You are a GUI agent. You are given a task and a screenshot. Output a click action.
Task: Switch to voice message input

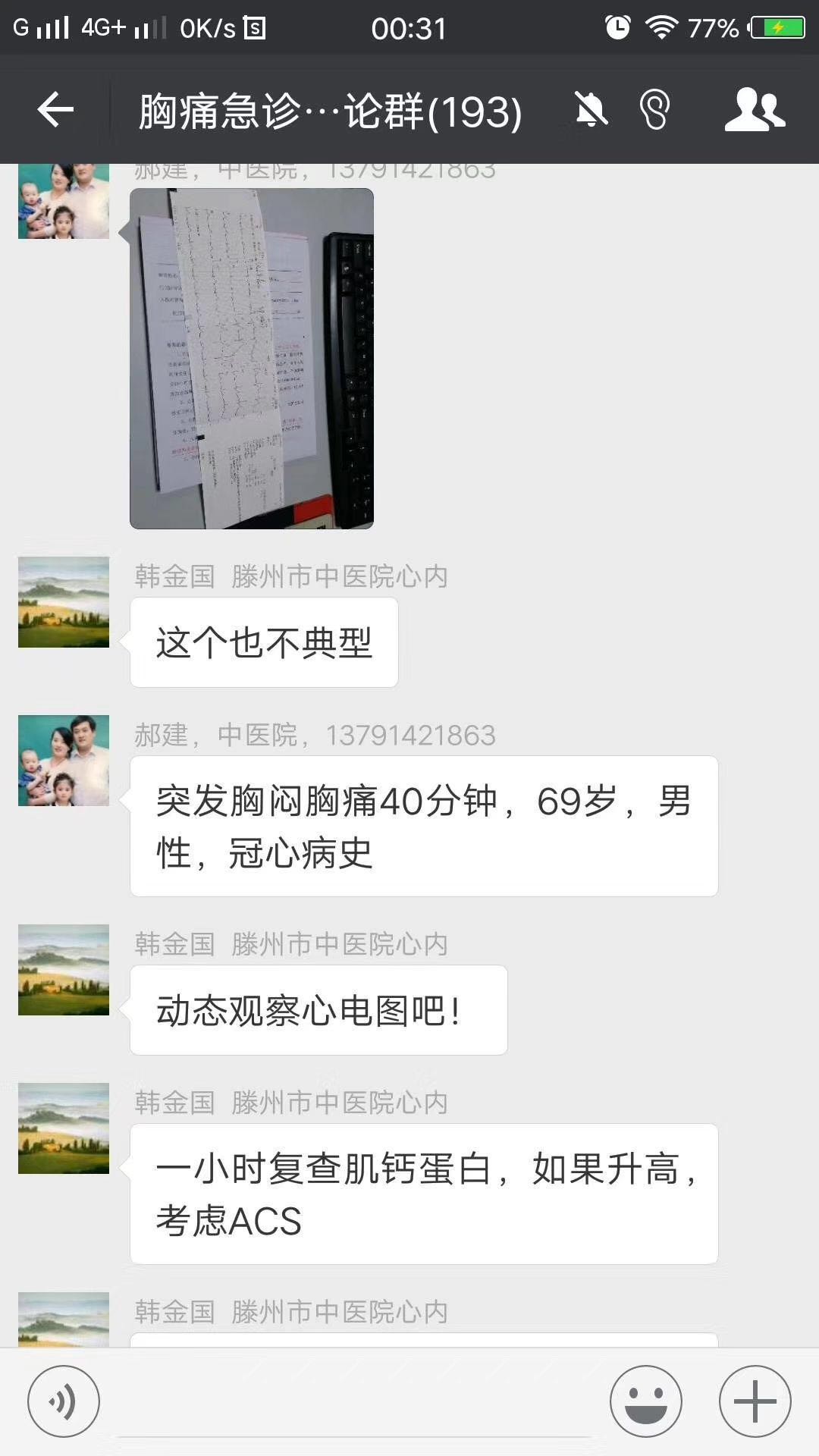click(x=64, y=1401)
